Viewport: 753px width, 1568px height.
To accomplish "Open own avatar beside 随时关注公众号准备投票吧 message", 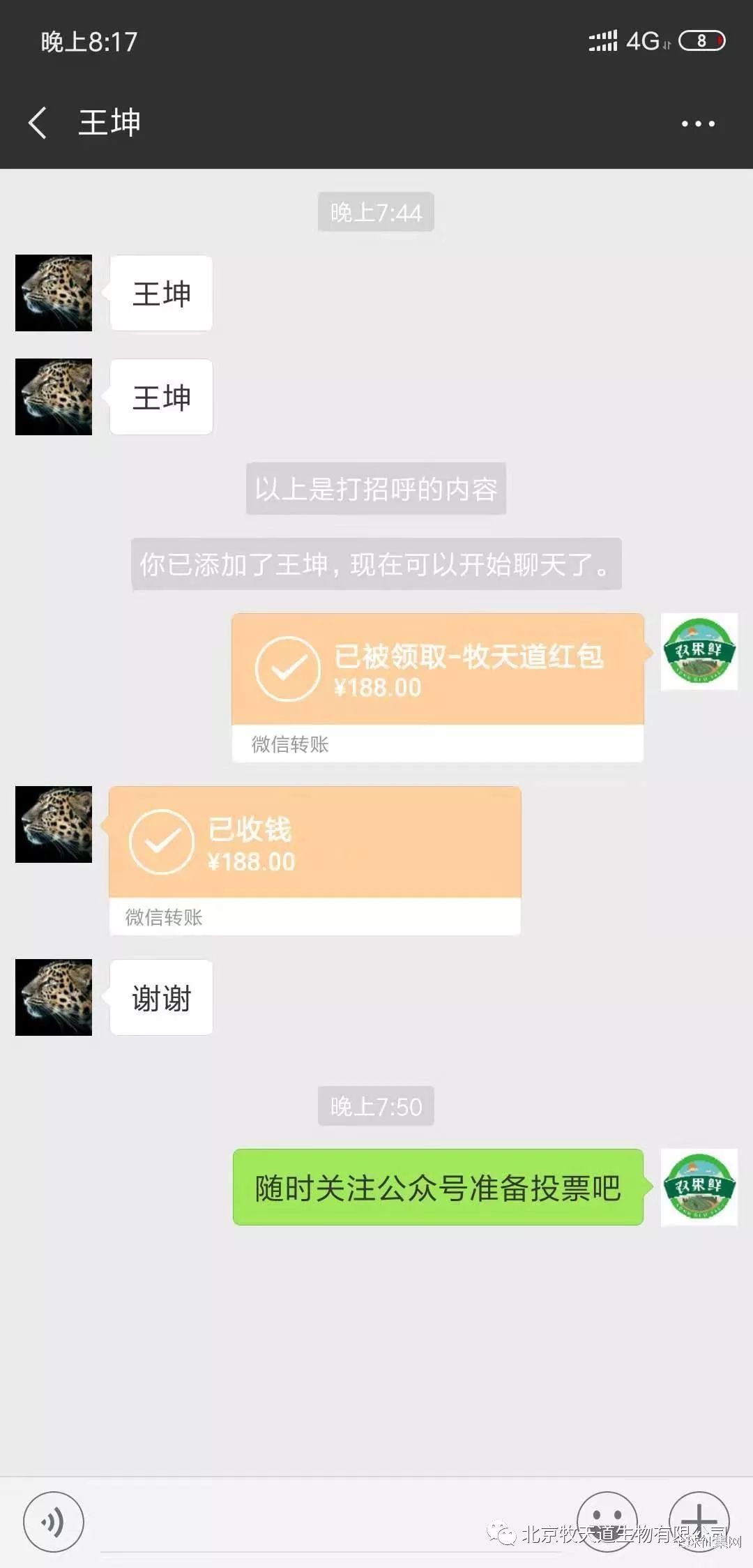I will point(699,1187).
